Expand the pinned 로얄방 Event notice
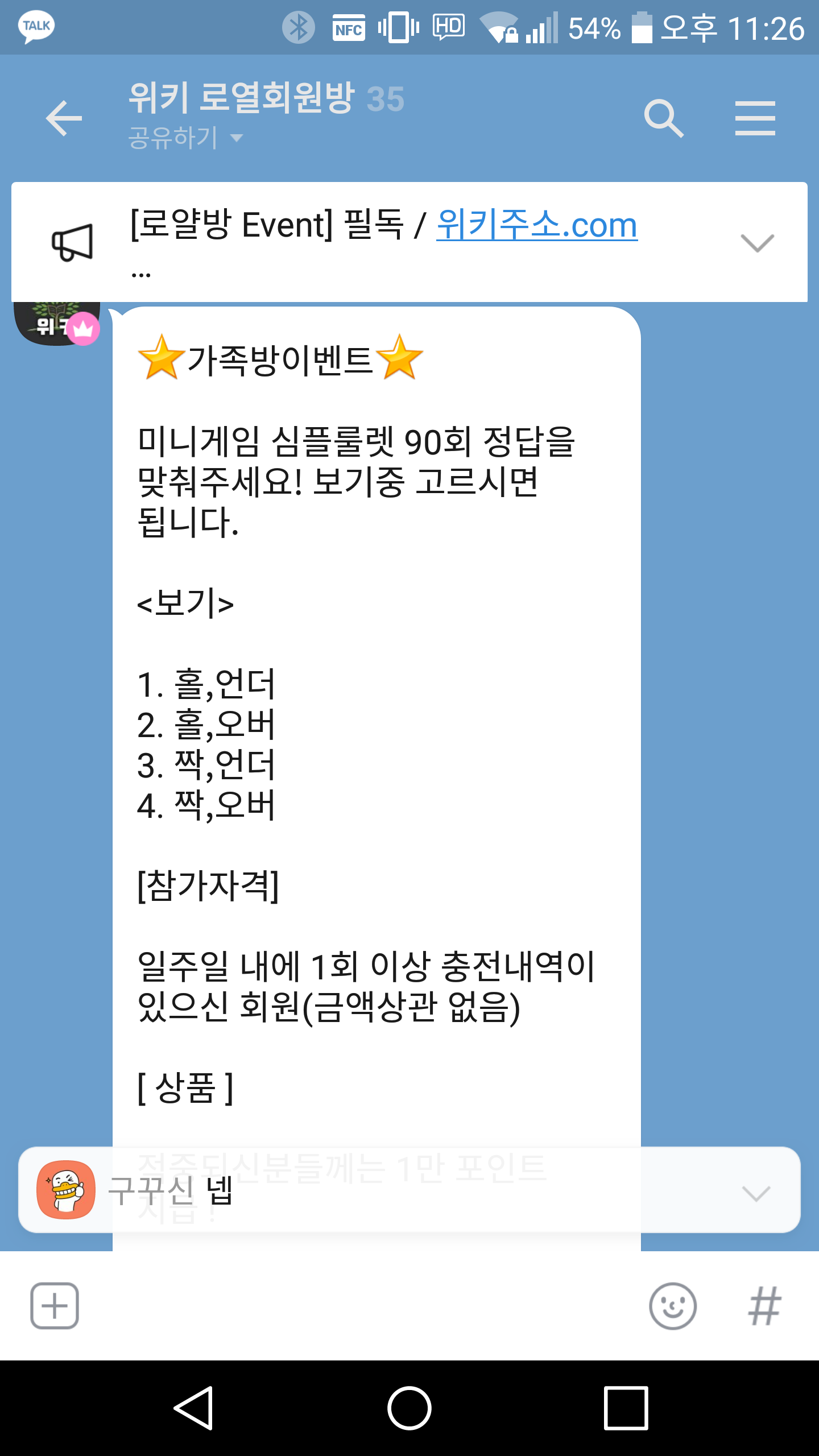Viewport: 819px width, 1456px height. tap(757, 243)
